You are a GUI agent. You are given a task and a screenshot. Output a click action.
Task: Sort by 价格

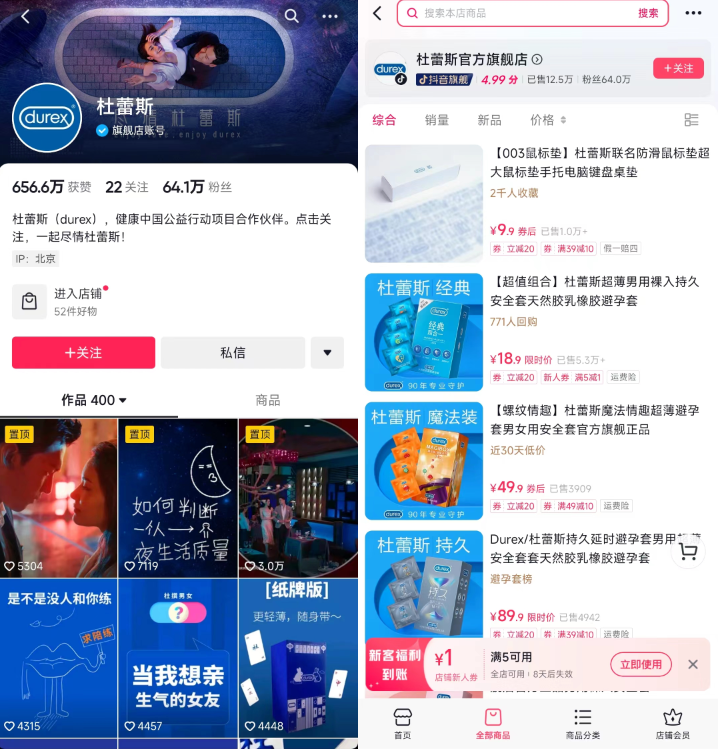[x=547, y=120]
